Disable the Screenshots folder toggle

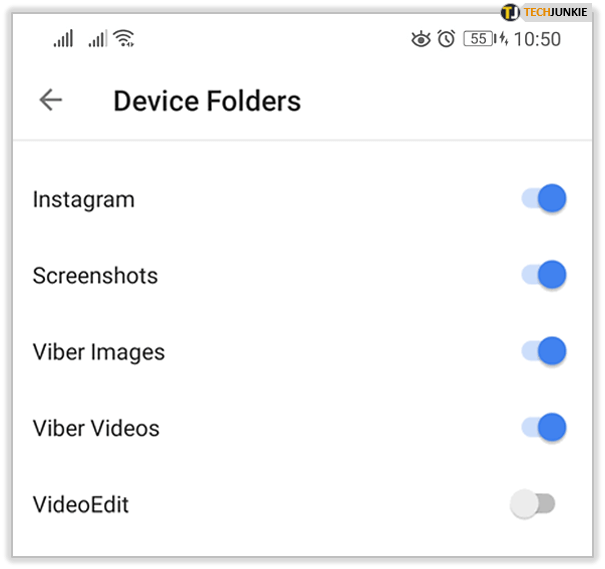(543, 275)
